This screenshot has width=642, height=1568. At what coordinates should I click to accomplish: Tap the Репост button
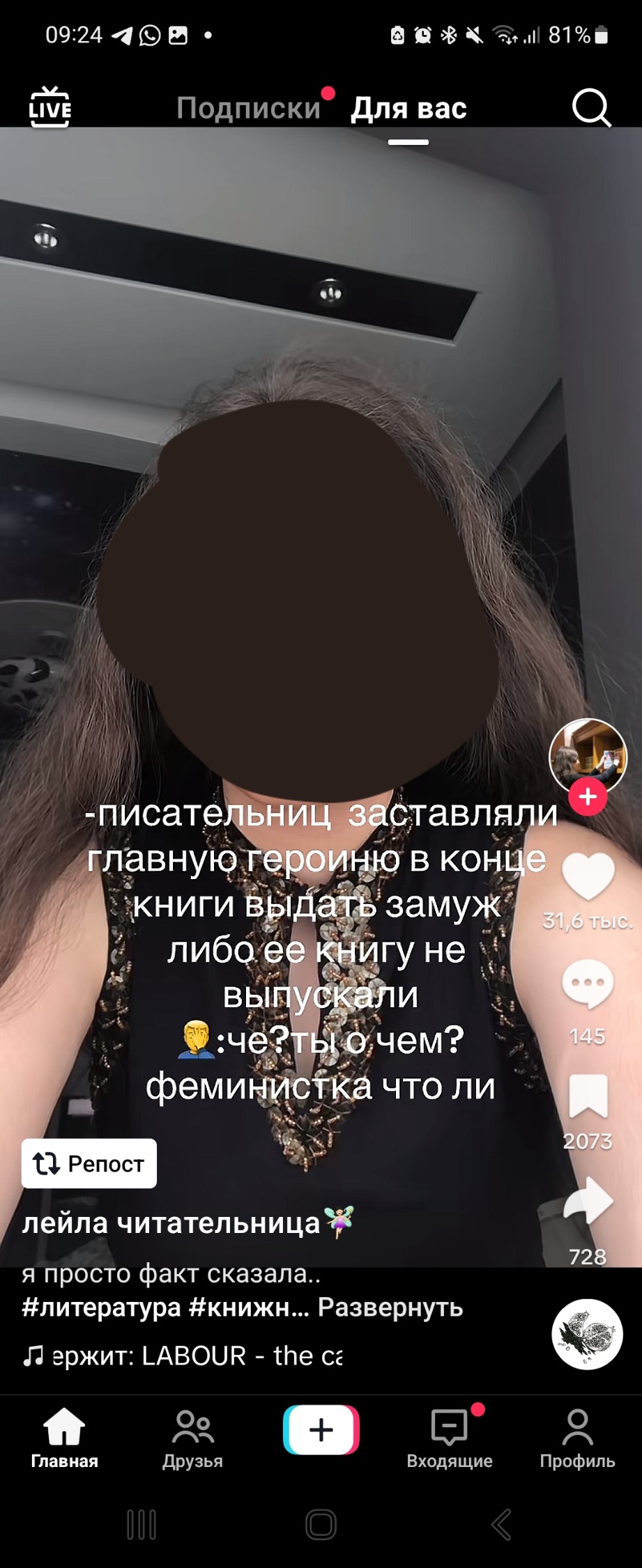89,1163
